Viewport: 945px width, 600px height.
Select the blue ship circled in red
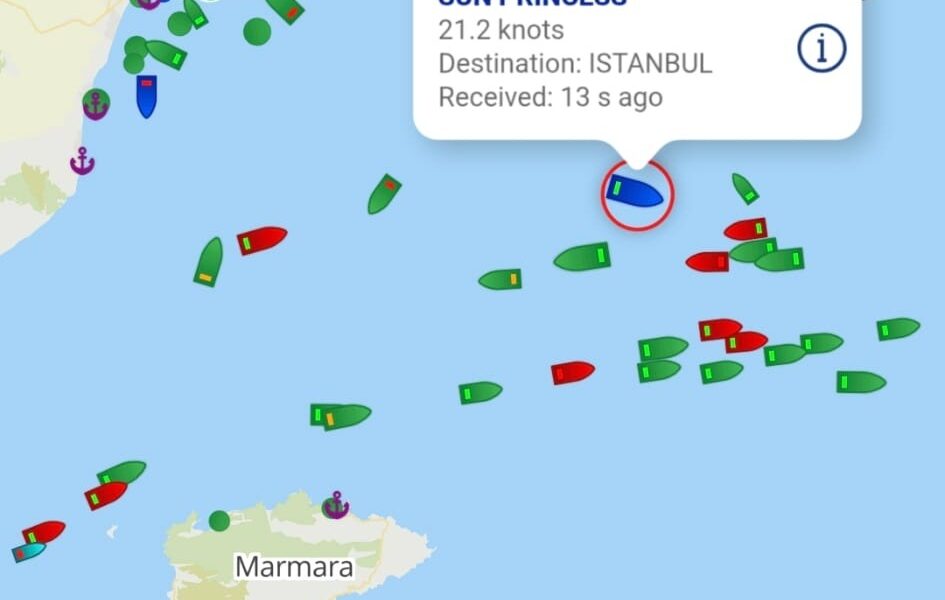636,191
